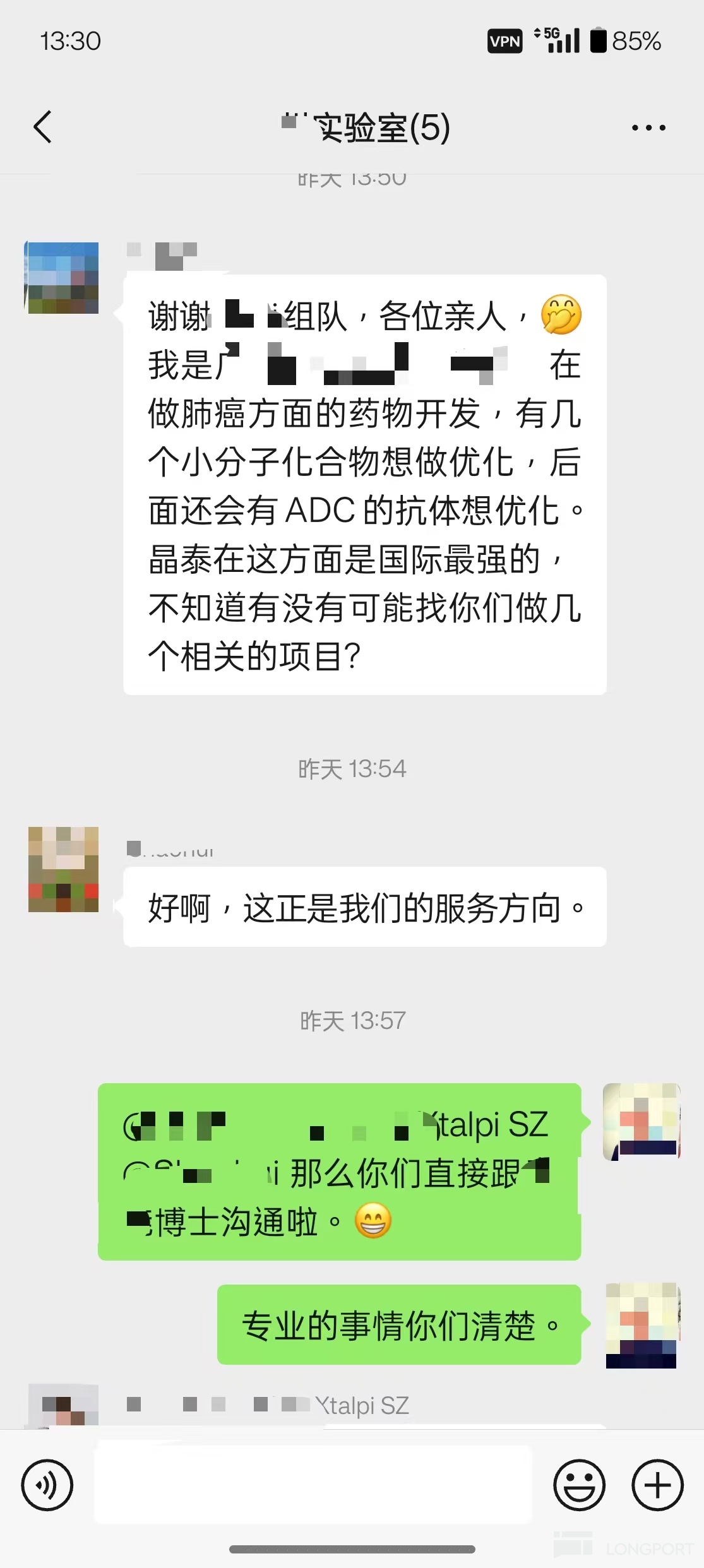Open the chat's three-dot menu

click(x=648, y=128)
